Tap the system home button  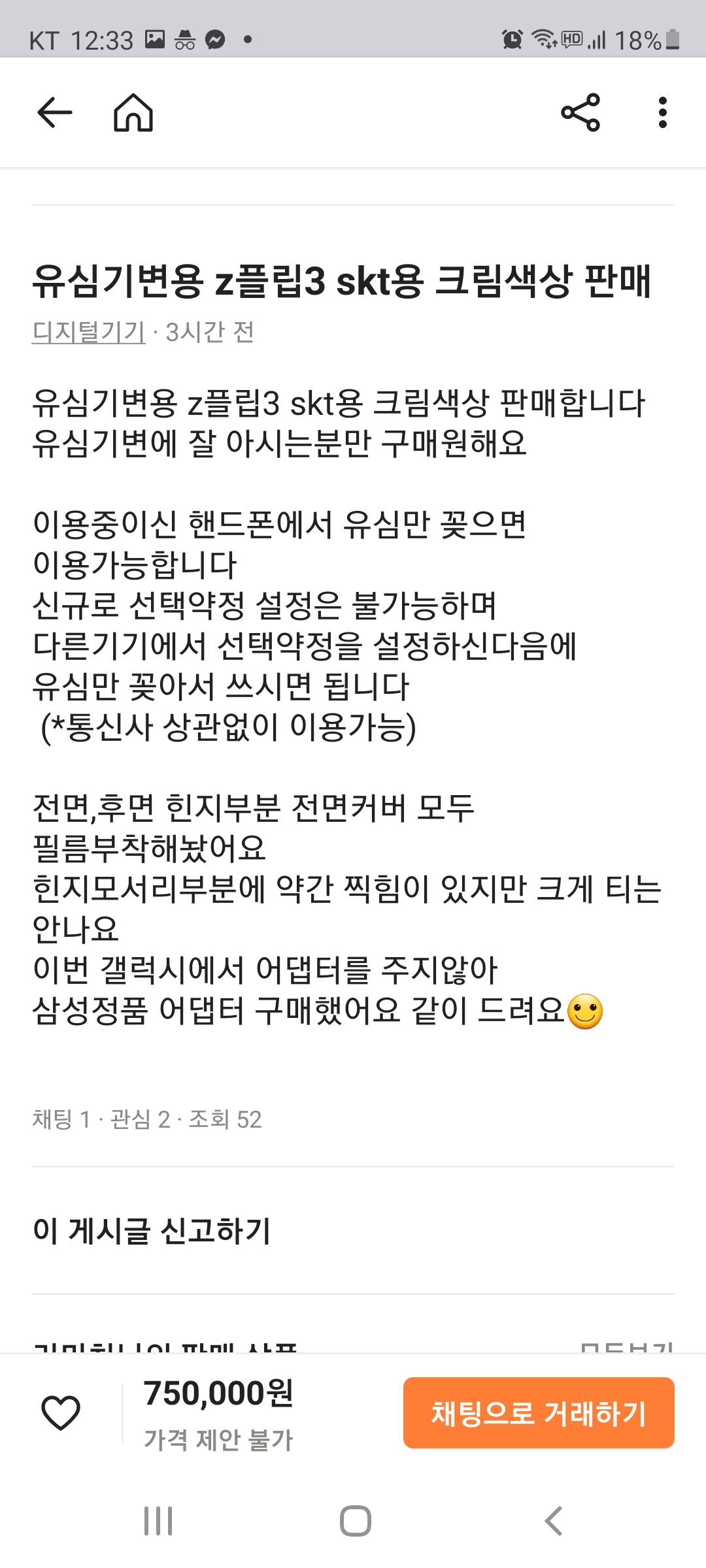coord(356,1521)
